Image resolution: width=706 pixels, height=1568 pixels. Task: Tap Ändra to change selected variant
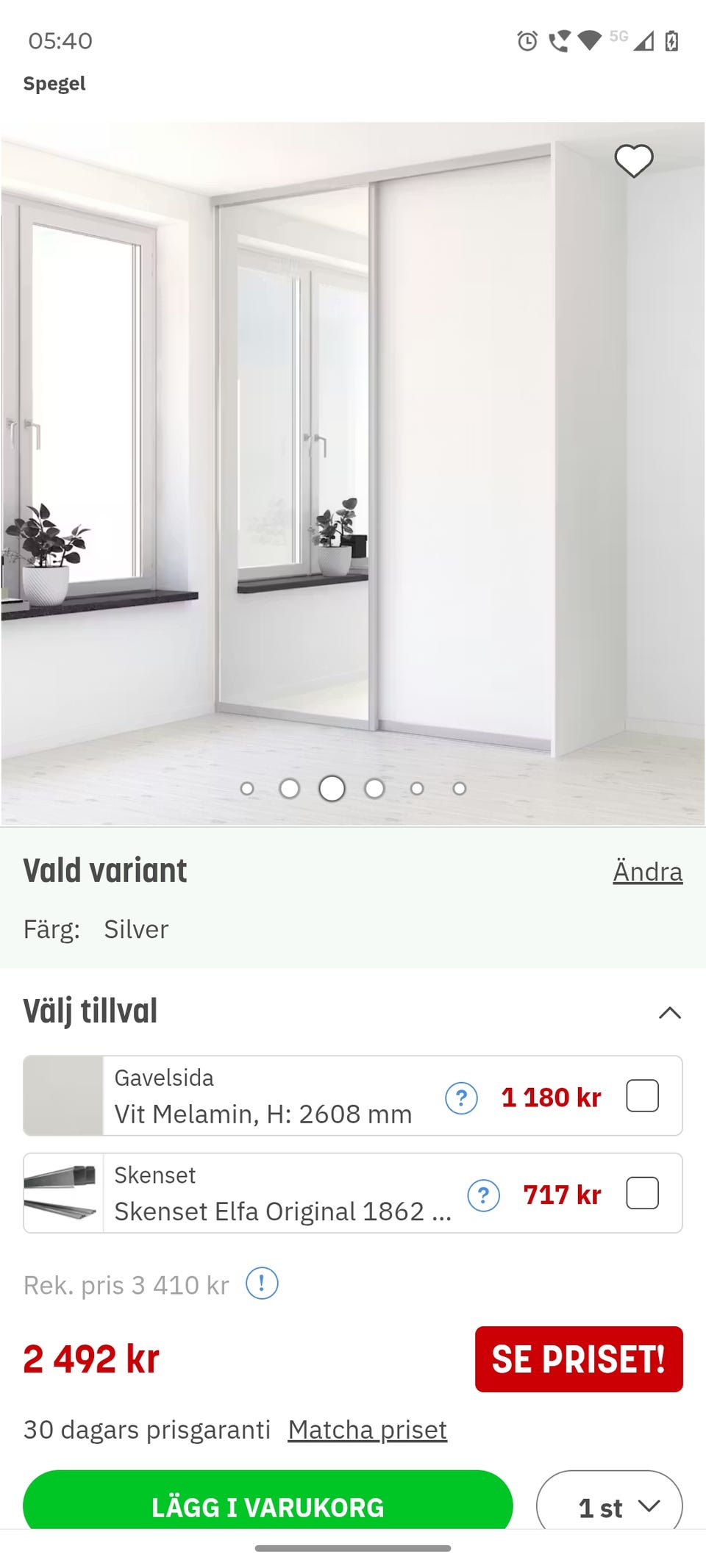click(x=648, y=871)
